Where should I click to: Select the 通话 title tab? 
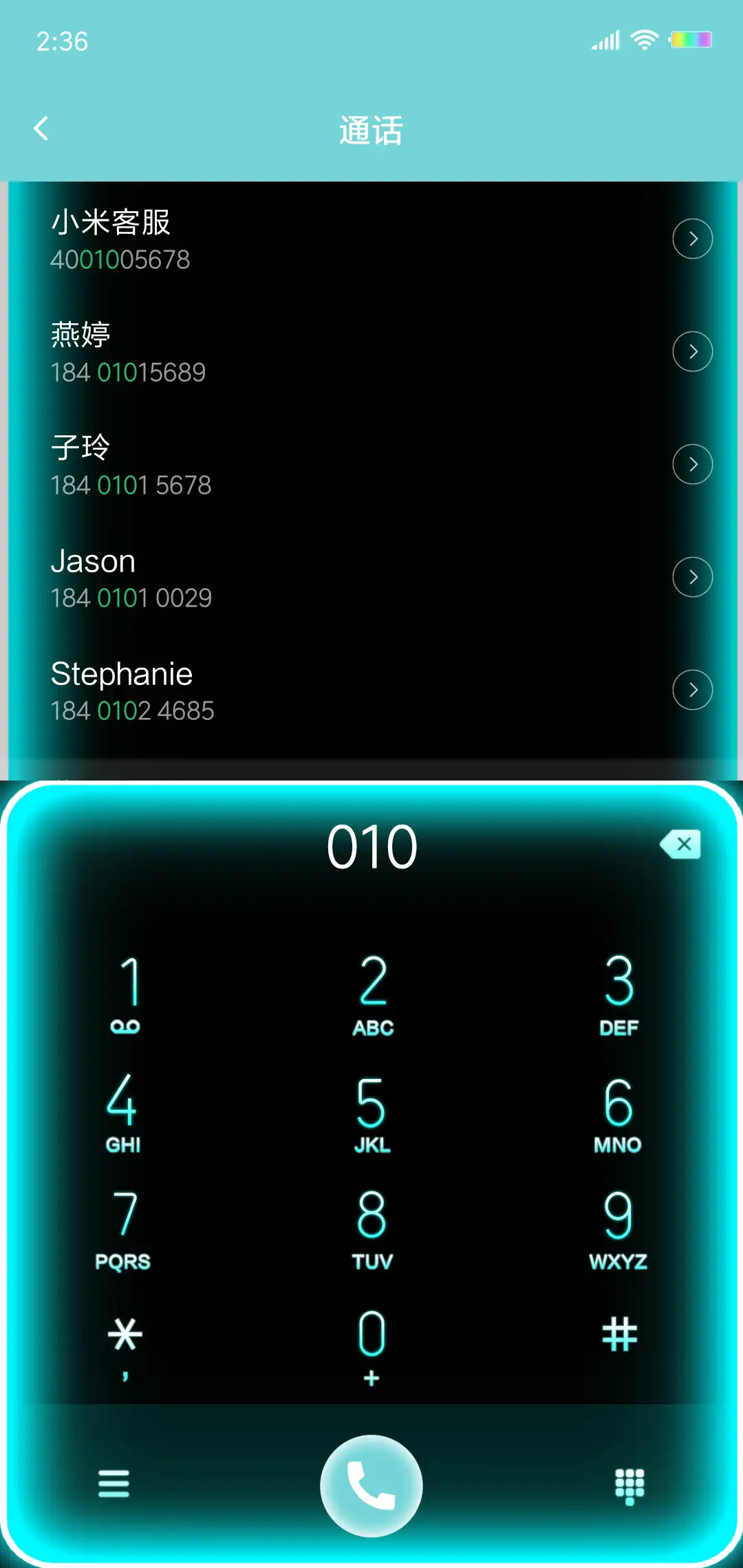tap(371, 131)
